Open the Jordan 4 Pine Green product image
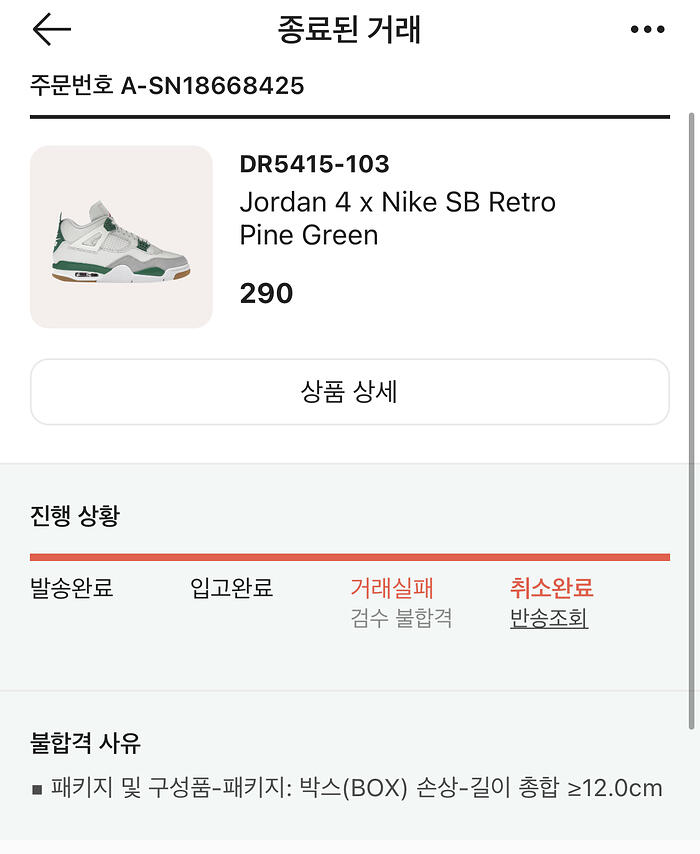700x854 pixels. [x=121, y=237]
